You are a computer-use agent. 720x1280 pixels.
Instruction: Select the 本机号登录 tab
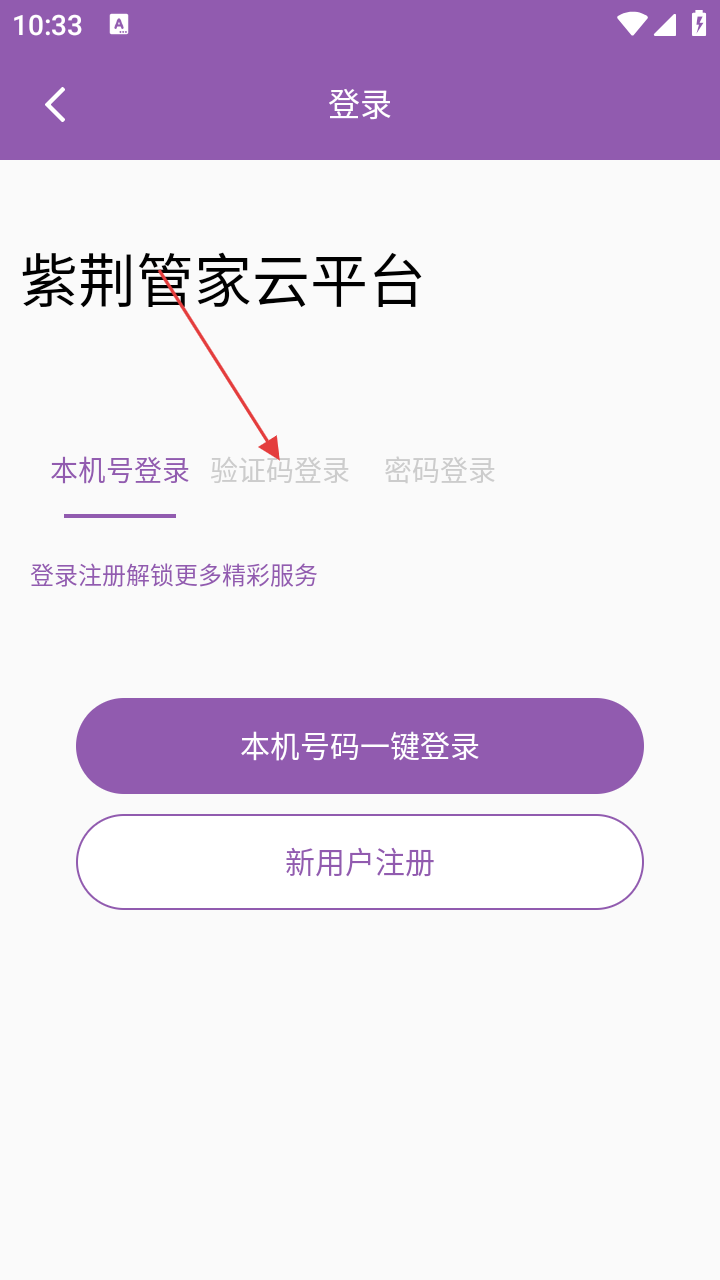(120, 471)
